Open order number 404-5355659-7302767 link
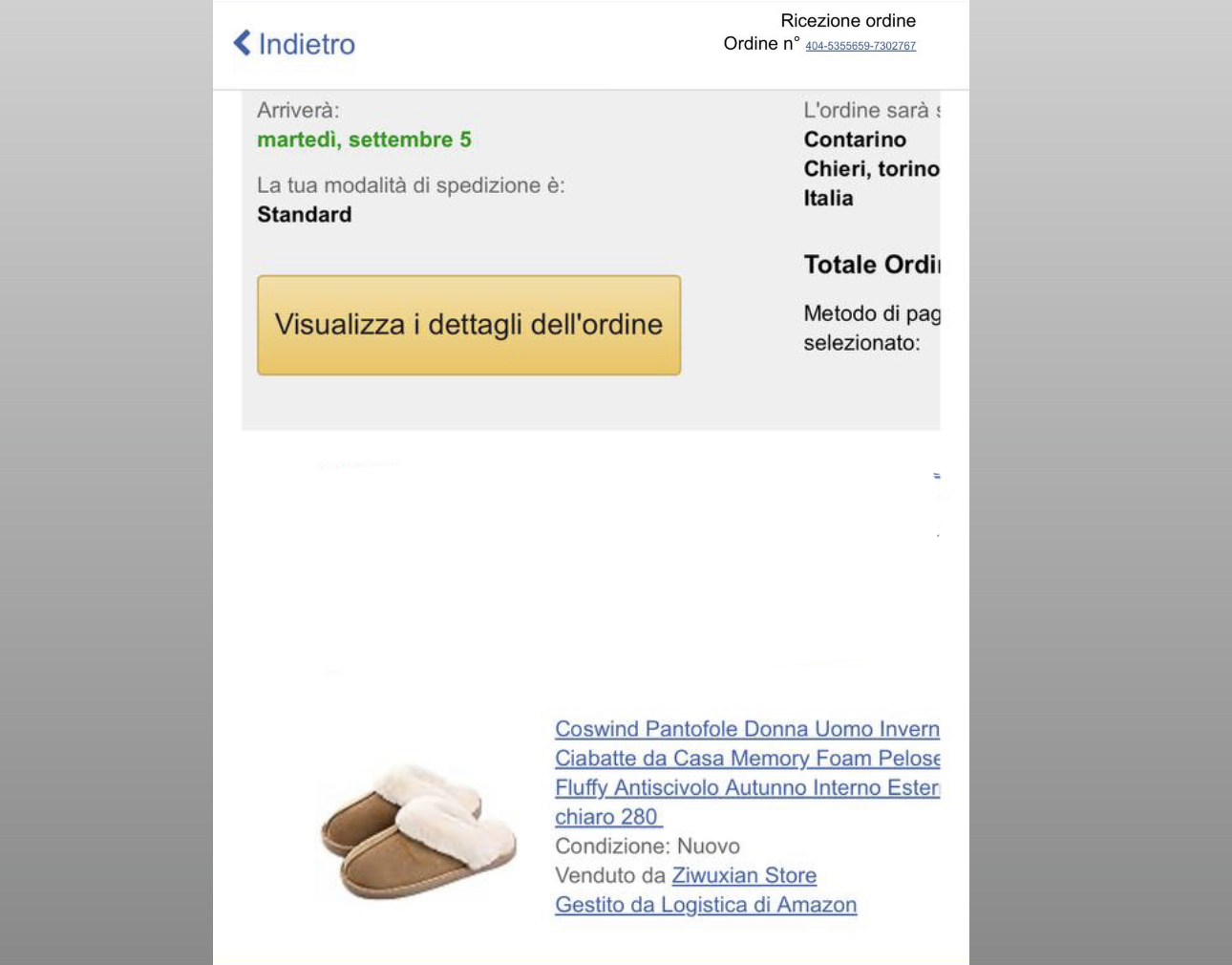The width and height of the screenshot is (1232, 965). [x=860, y=46]
